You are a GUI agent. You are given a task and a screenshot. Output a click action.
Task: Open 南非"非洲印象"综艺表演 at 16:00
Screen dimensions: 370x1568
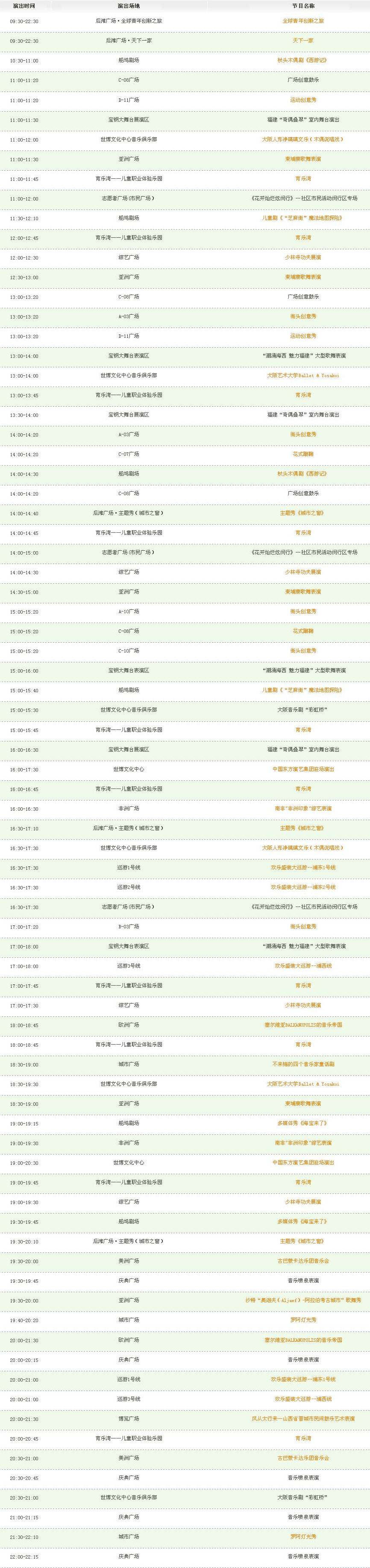click(x=303, y=808)
